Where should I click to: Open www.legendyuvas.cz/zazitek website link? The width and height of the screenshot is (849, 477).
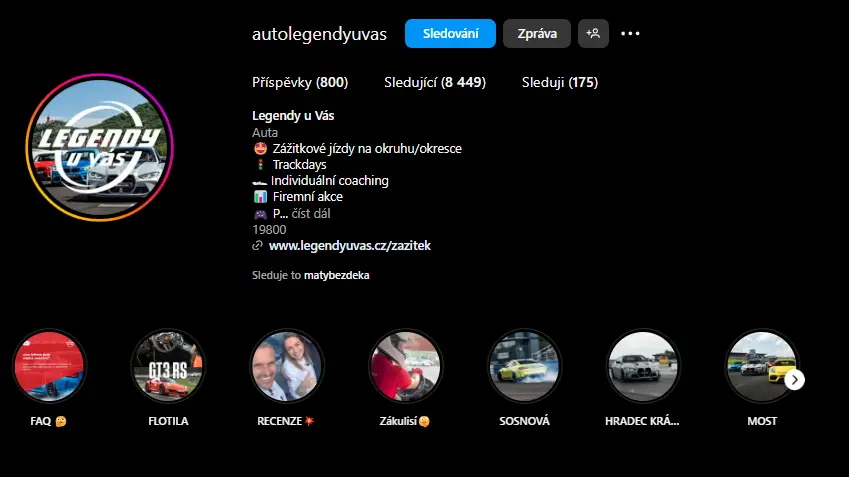click(x=350, y=245)
